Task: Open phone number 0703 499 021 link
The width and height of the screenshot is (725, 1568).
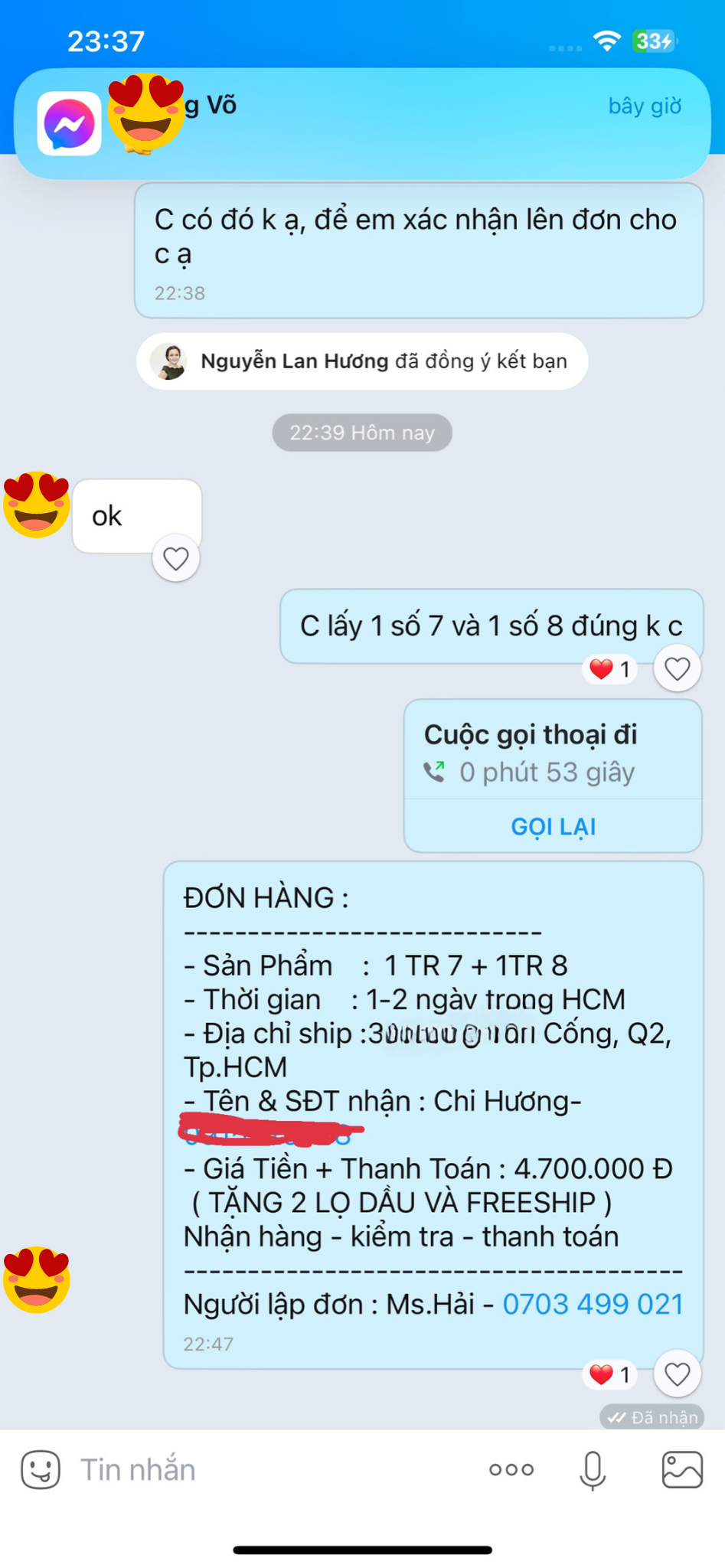Action: [x=593, y=1304]
